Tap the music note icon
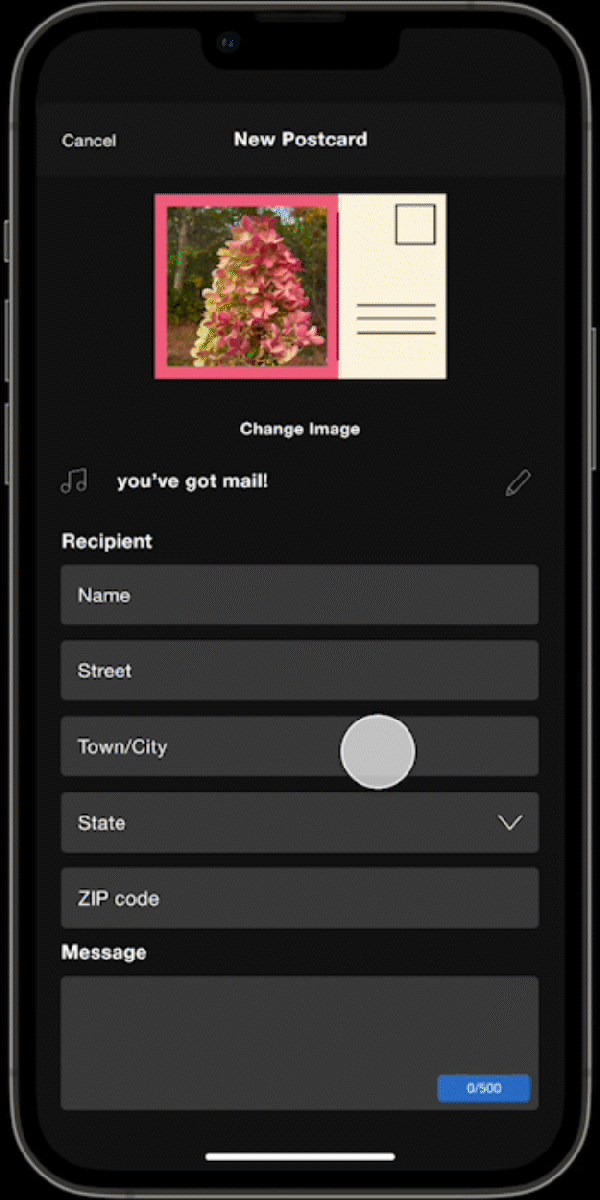Viewport: 600px width, 1200px height. click(74, 482)
